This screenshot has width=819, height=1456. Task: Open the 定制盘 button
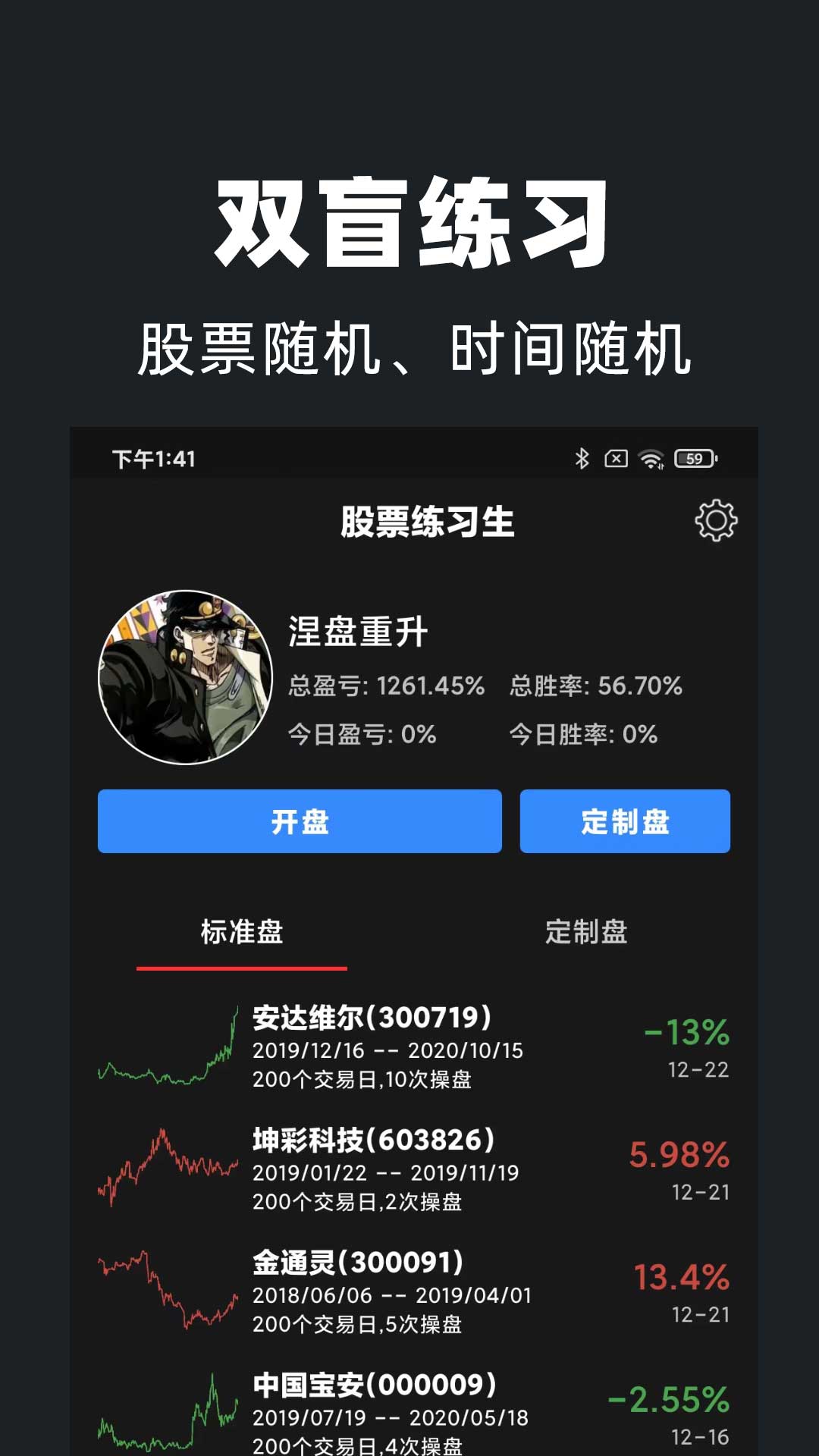[x=624, y=822]
